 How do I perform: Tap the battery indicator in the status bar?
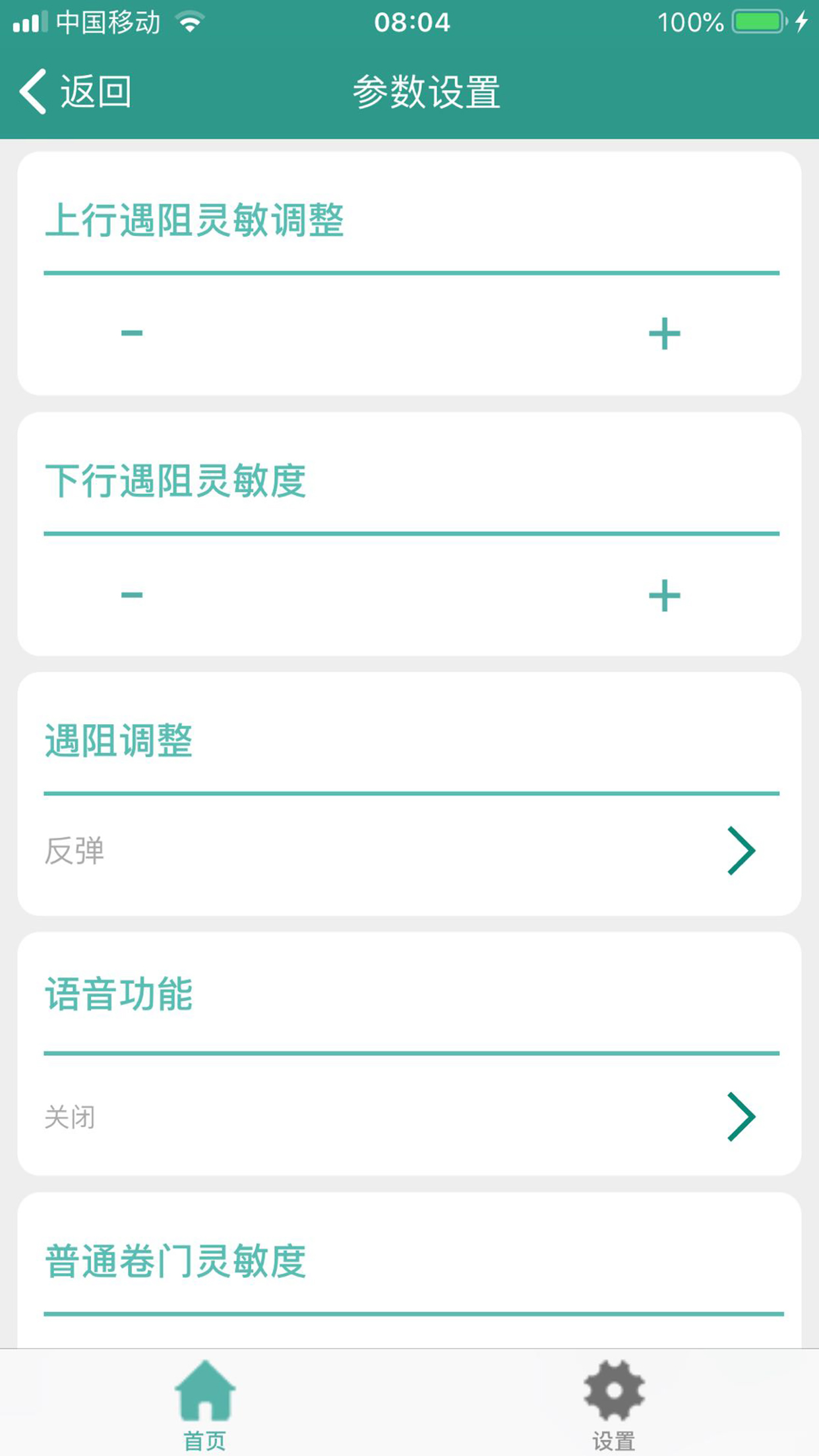coord(757,21)
